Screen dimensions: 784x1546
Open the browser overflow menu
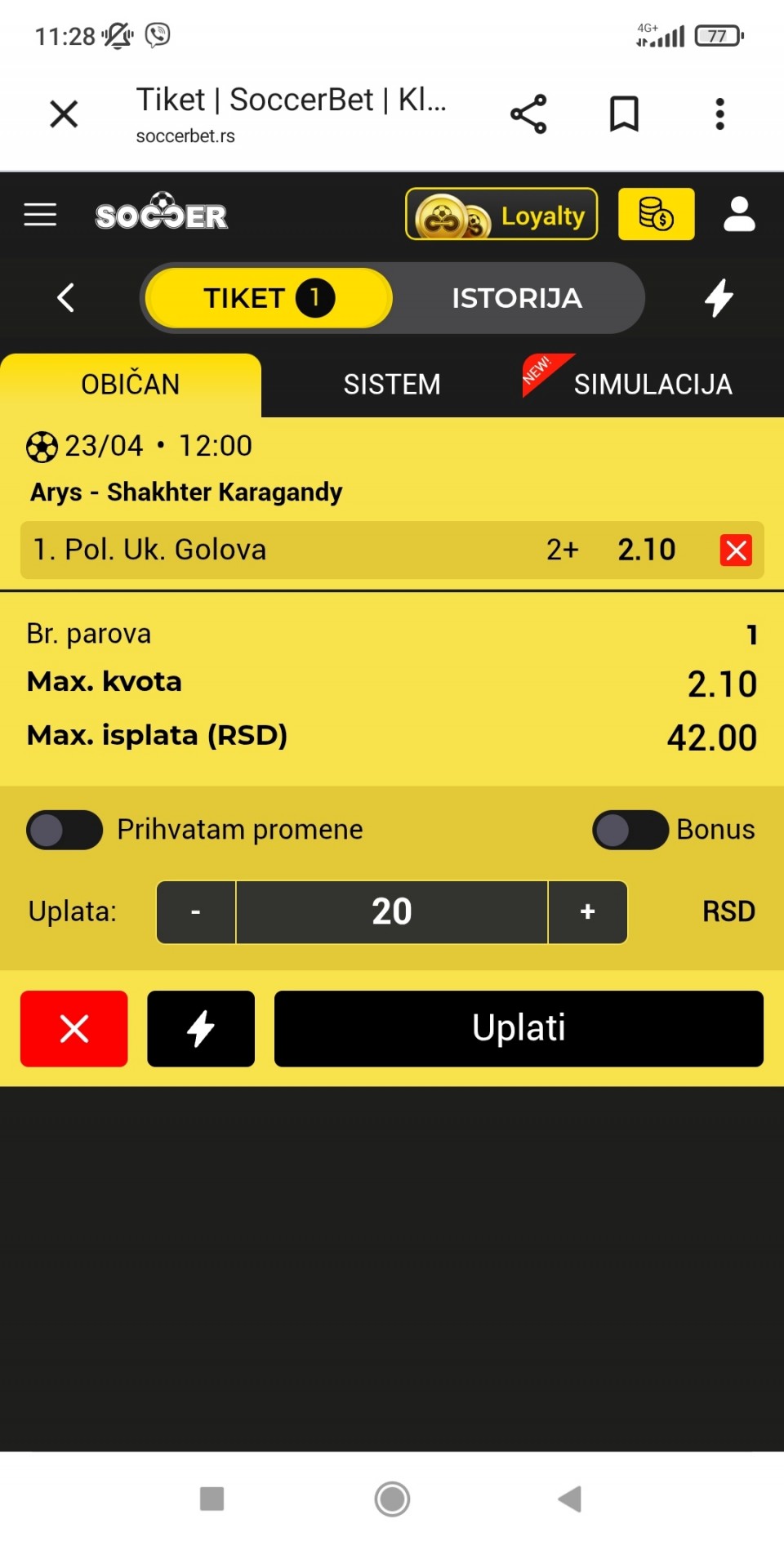719,114
